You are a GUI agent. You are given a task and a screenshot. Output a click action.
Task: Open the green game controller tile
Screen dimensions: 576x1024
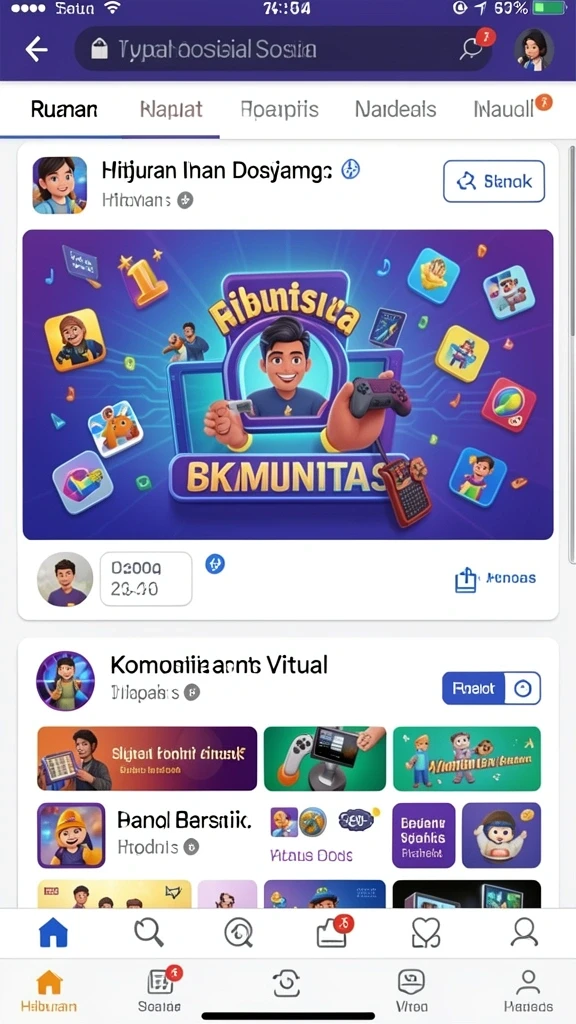click(325, 759)
